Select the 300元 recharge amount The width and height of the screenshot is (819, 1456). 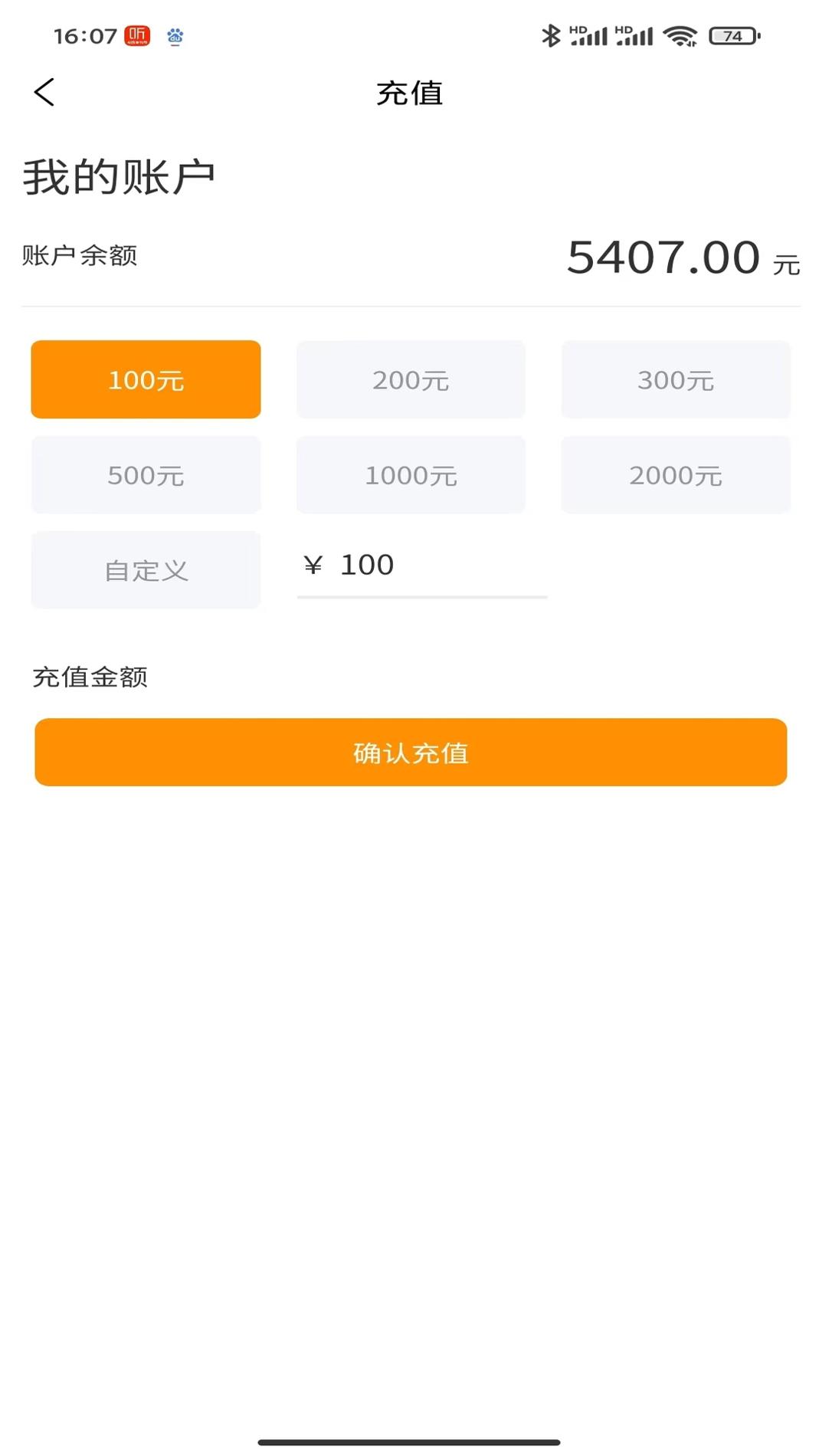(x=676, y=379)
